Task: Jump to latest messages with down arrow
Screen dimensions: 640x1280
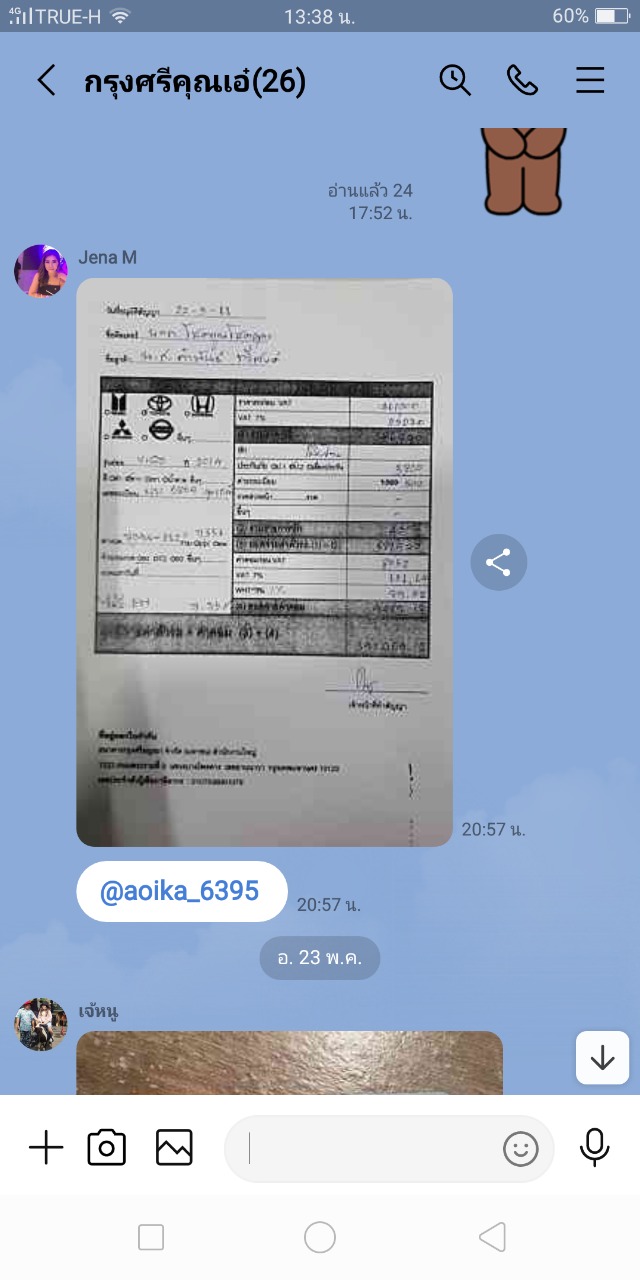Action: point(602,1058)
